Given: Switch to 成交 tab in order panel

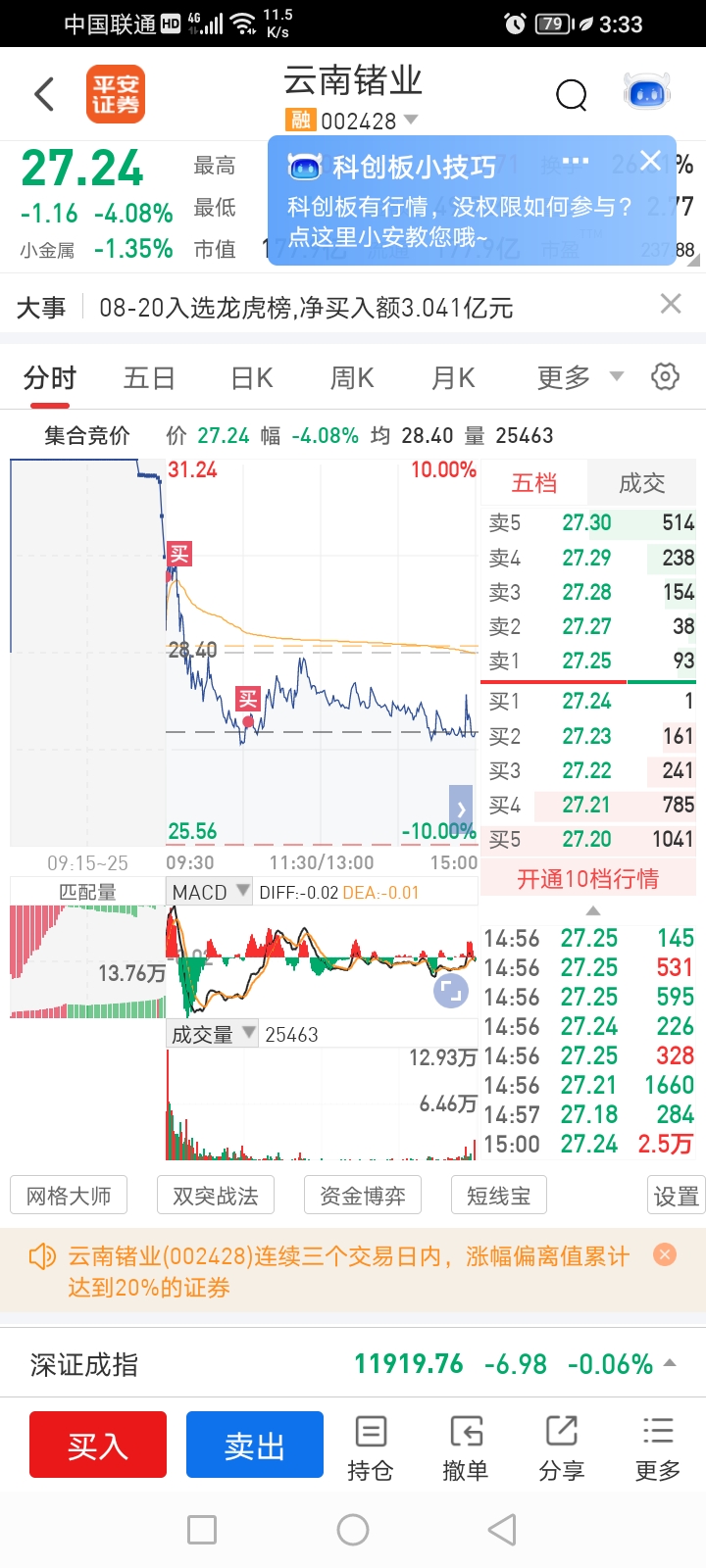Looking at the screenshot, I should pos(642,483).
